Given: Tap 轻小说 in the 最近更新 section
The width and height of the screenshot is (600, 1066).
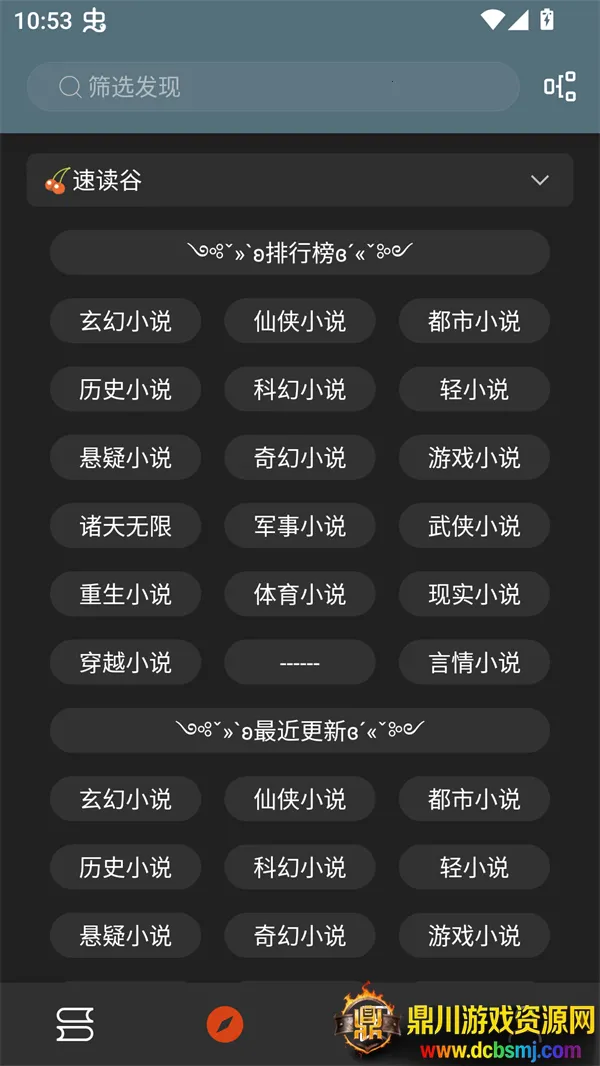Looking at the screenshot, I should [474, 867].
